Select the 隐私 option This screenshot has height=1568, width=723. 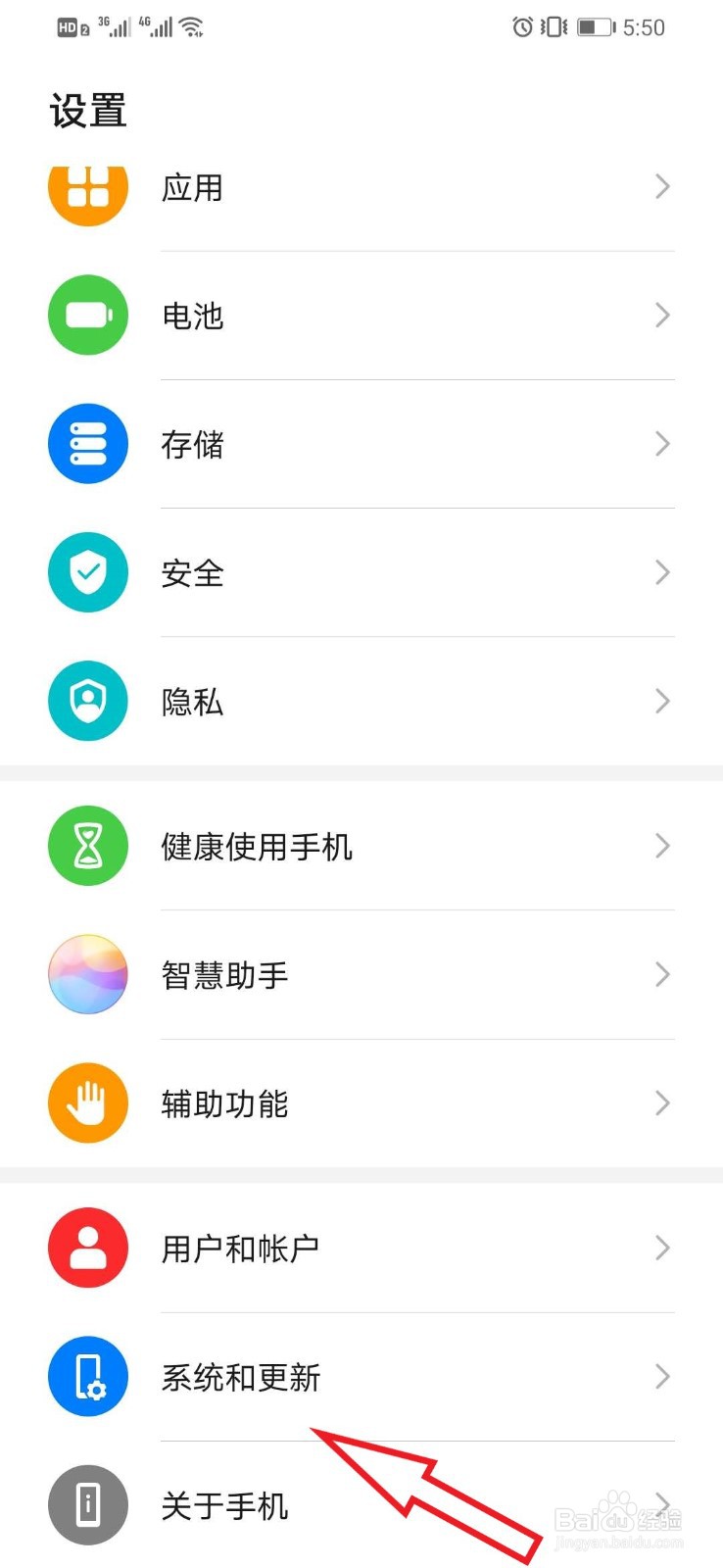(x=361, y=701)
